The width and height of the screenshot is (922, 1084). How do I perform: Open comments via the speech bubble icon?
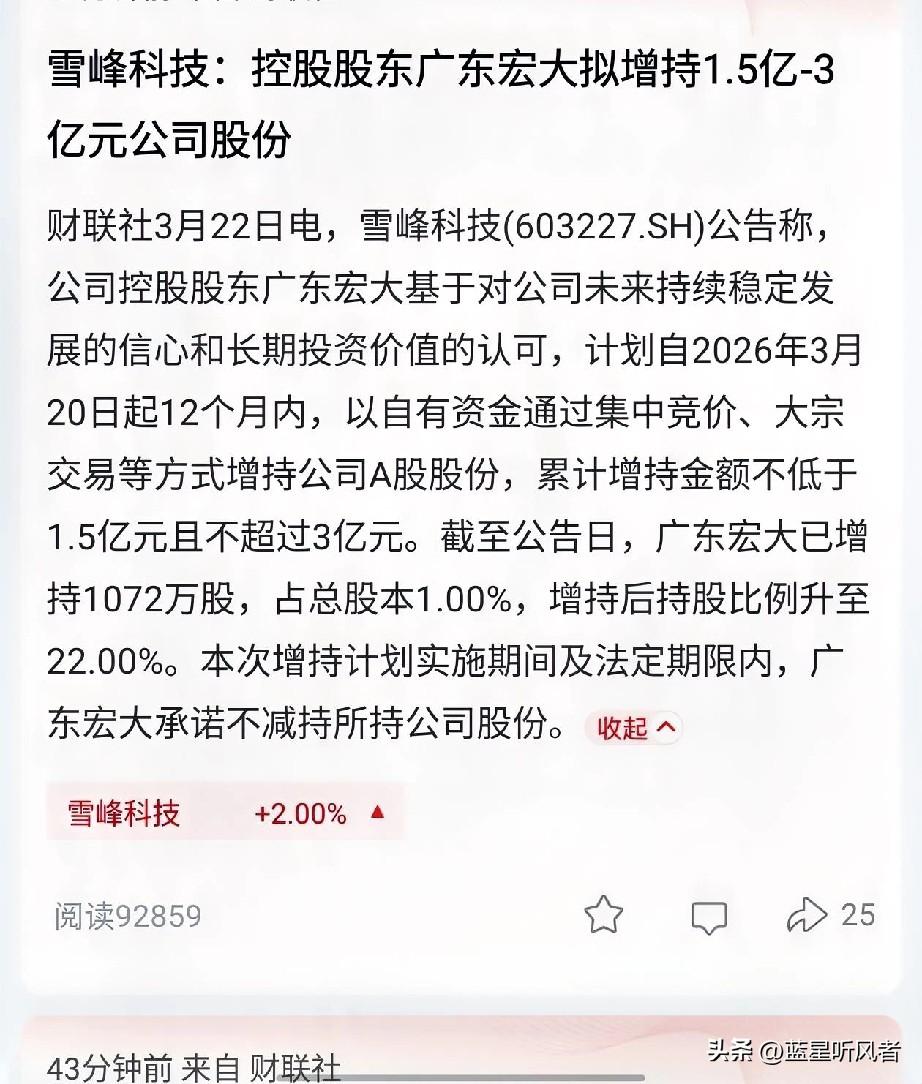coord(712,915)
